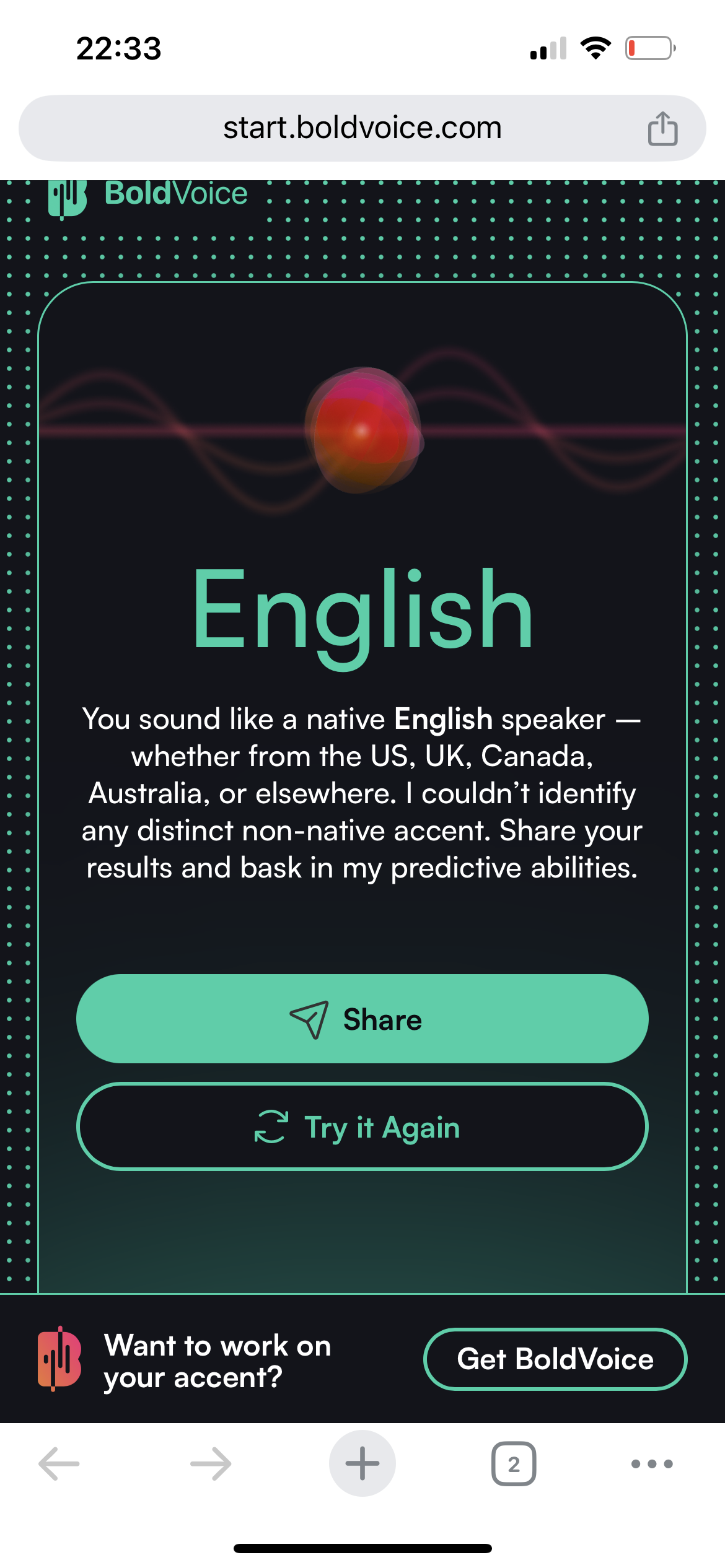Image resolution: width=725 pixels, height=1568 pixels.
Task: Open the browser overflow menu
Action: tap(652, 1464)
